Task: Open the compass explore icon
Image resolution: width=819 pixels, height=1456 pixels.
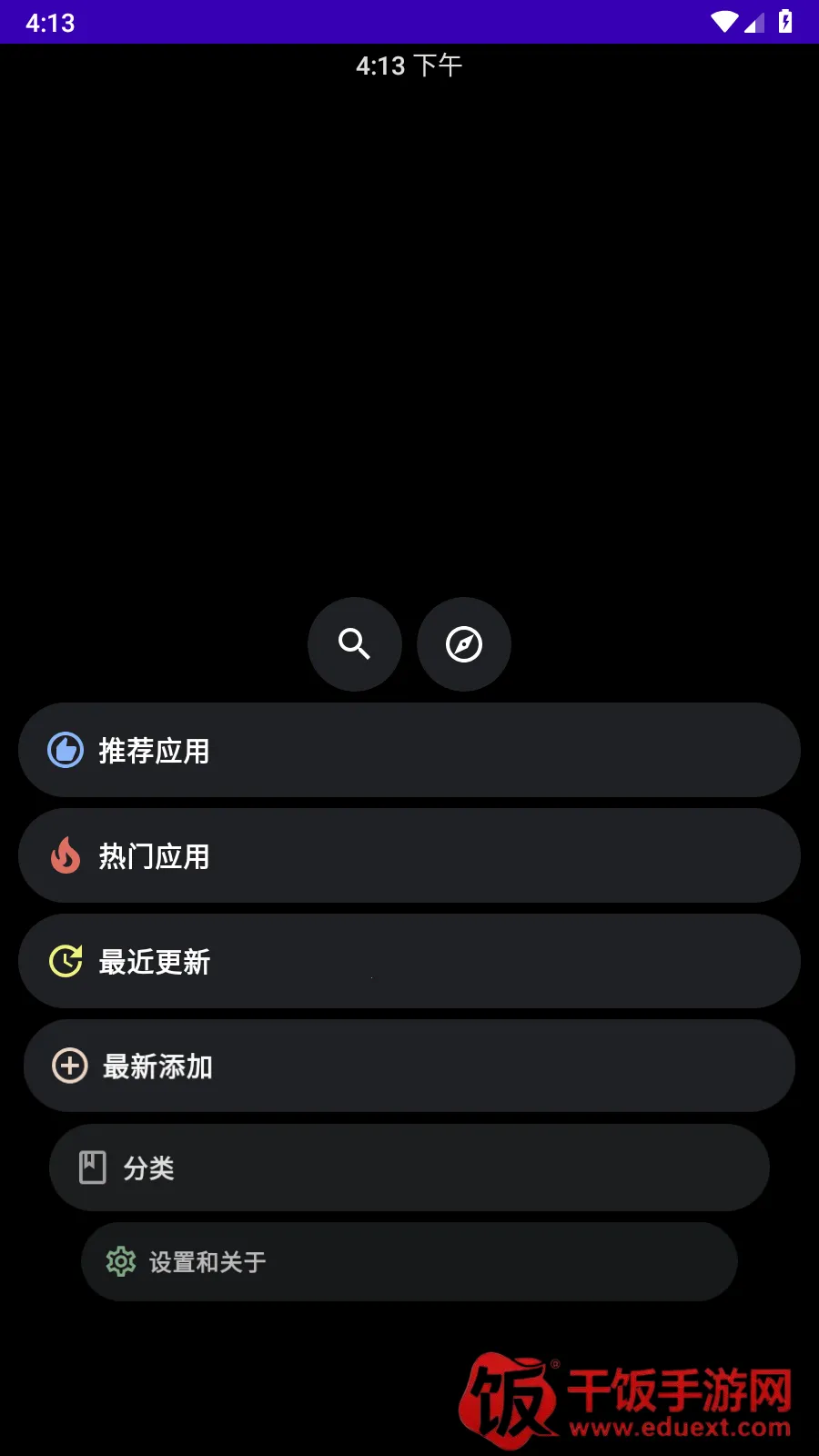Action: tap(464, 644)
